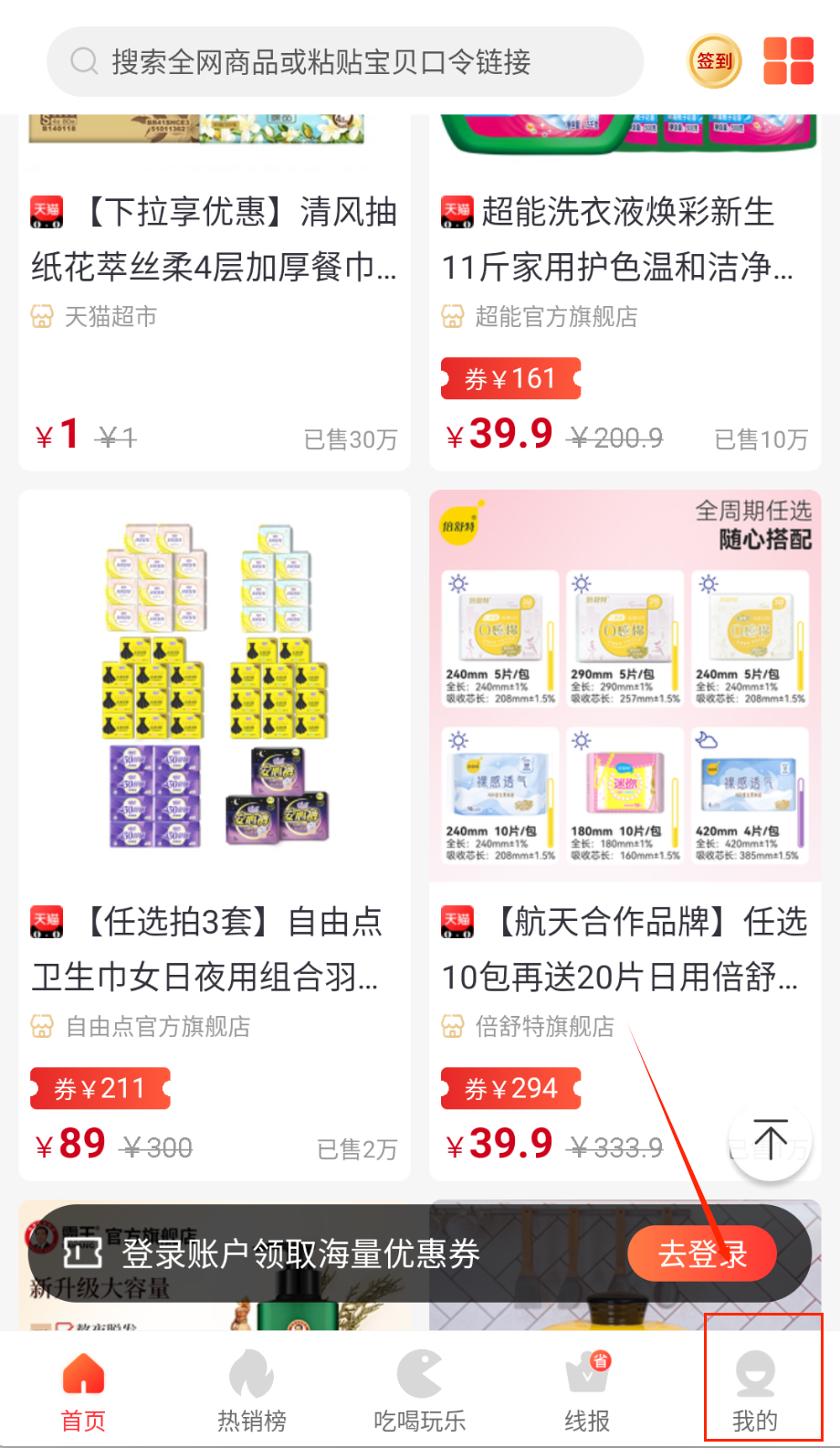840x1448 pixels.
Task: Tap the 签到 check-in badge
Action: point(714,62)
